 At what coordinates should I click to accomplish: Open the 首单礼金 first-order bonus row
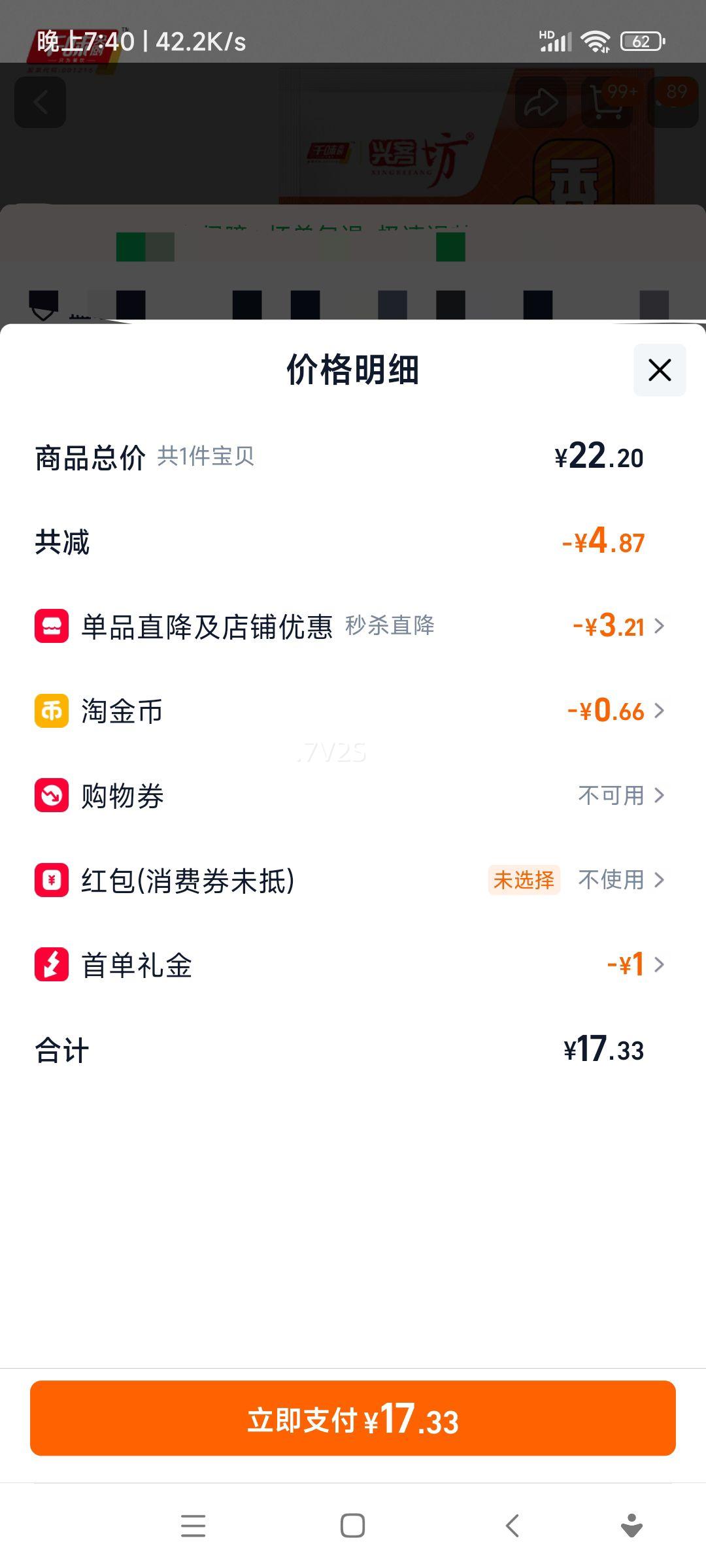click(x=353, y=965)
